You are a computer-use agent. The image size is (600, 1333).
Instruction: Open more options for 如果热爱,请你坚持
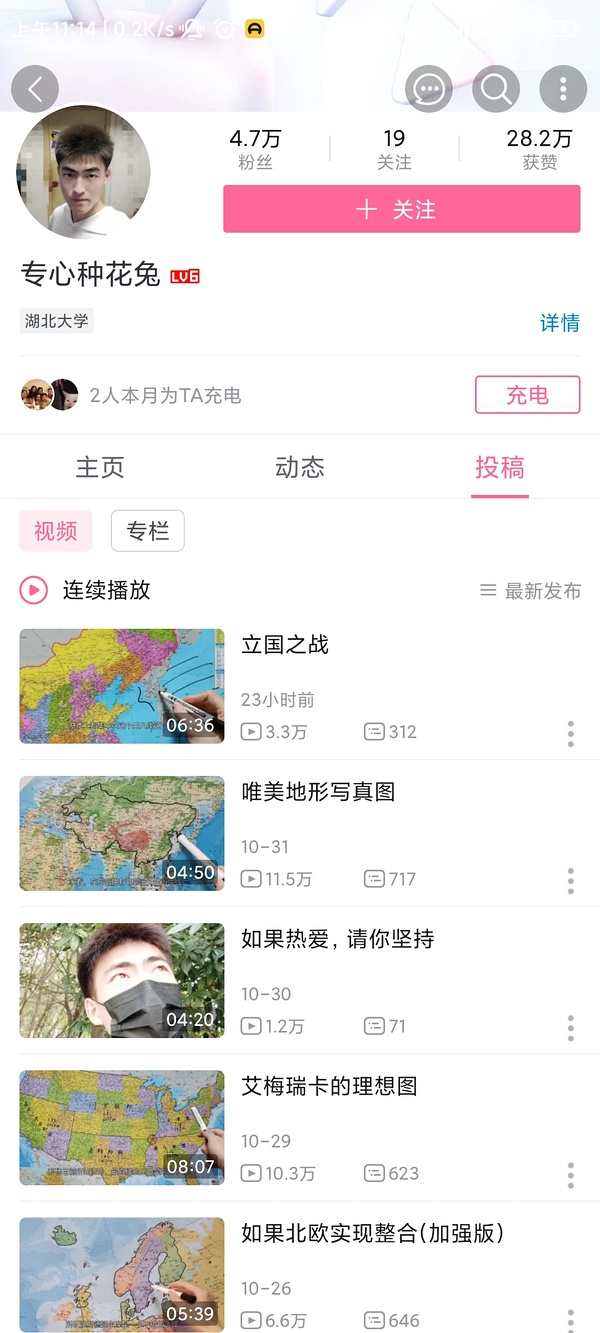point(571,1028)
